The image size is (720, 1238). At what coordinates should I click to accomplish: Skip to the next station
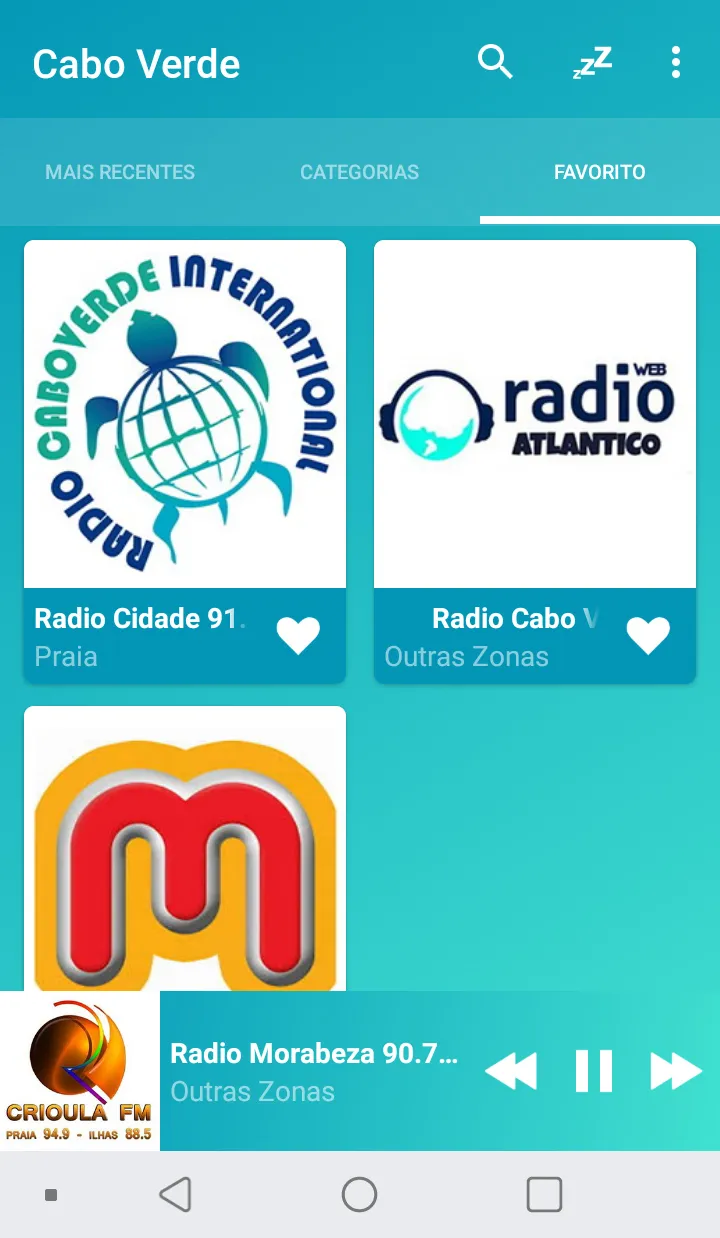(x=676, y=1071)
